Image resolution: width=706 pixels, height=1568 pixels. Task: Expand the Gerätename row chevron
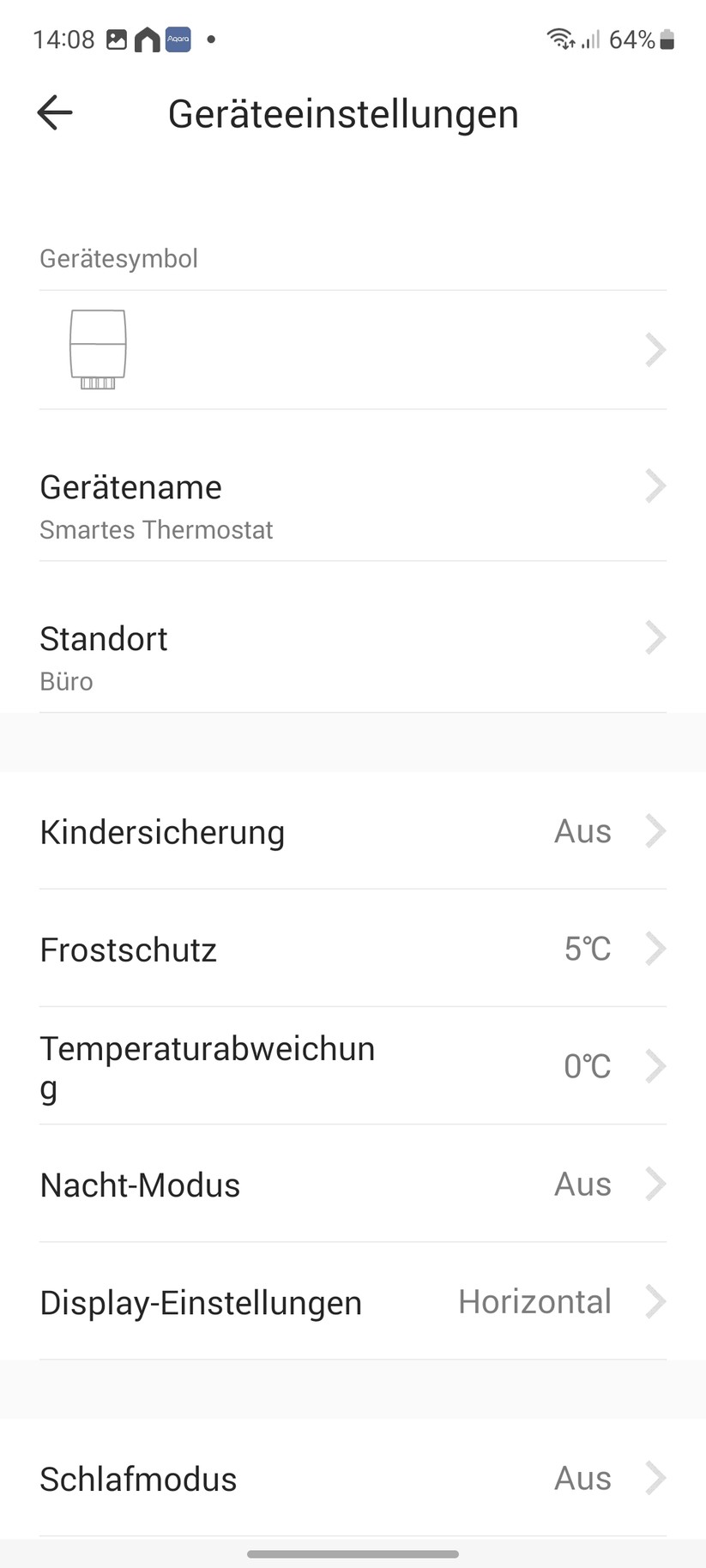coord(655,486)
